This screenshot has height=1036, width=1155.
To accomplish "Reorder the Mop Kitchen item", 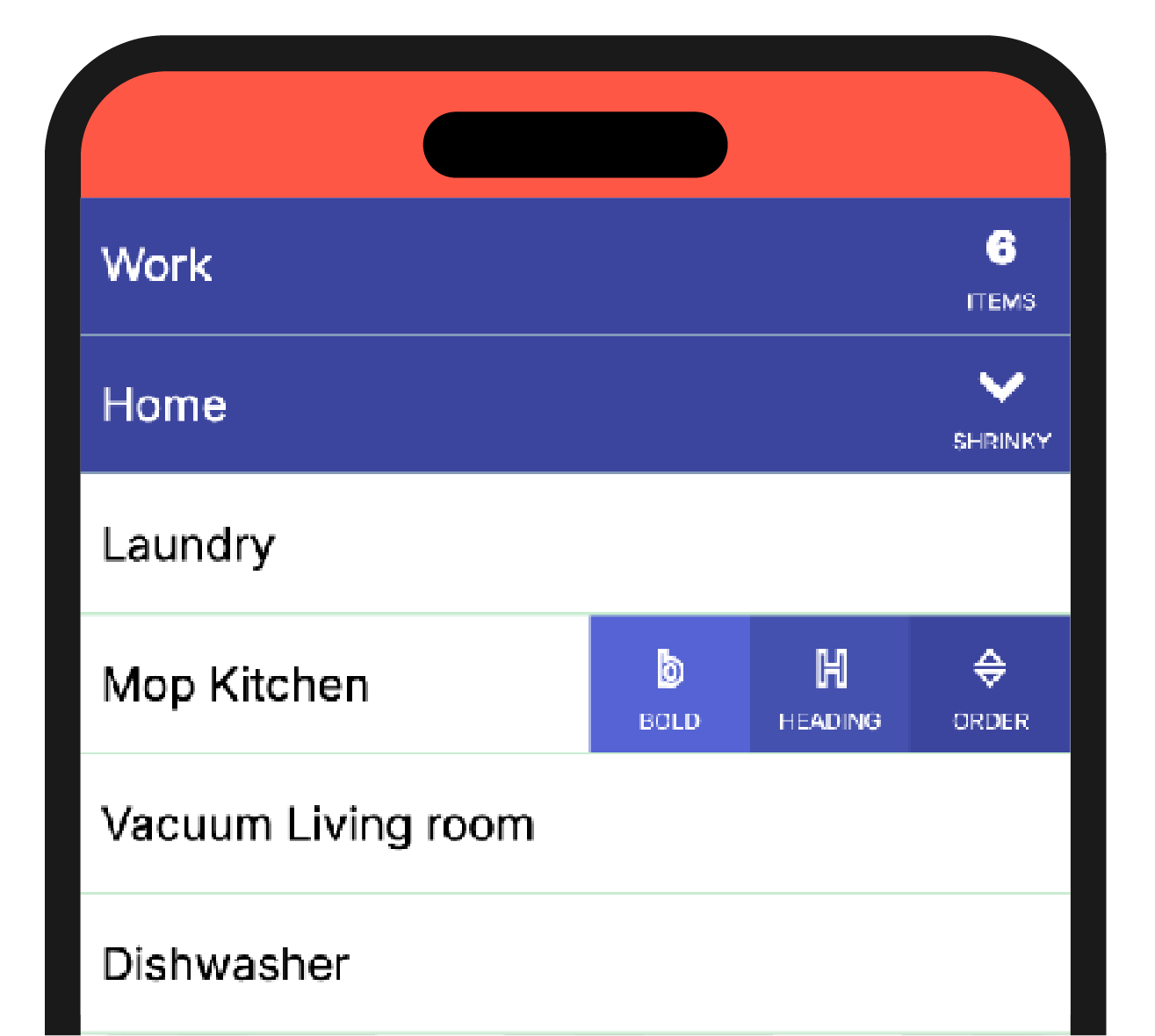I will [990, 687].
